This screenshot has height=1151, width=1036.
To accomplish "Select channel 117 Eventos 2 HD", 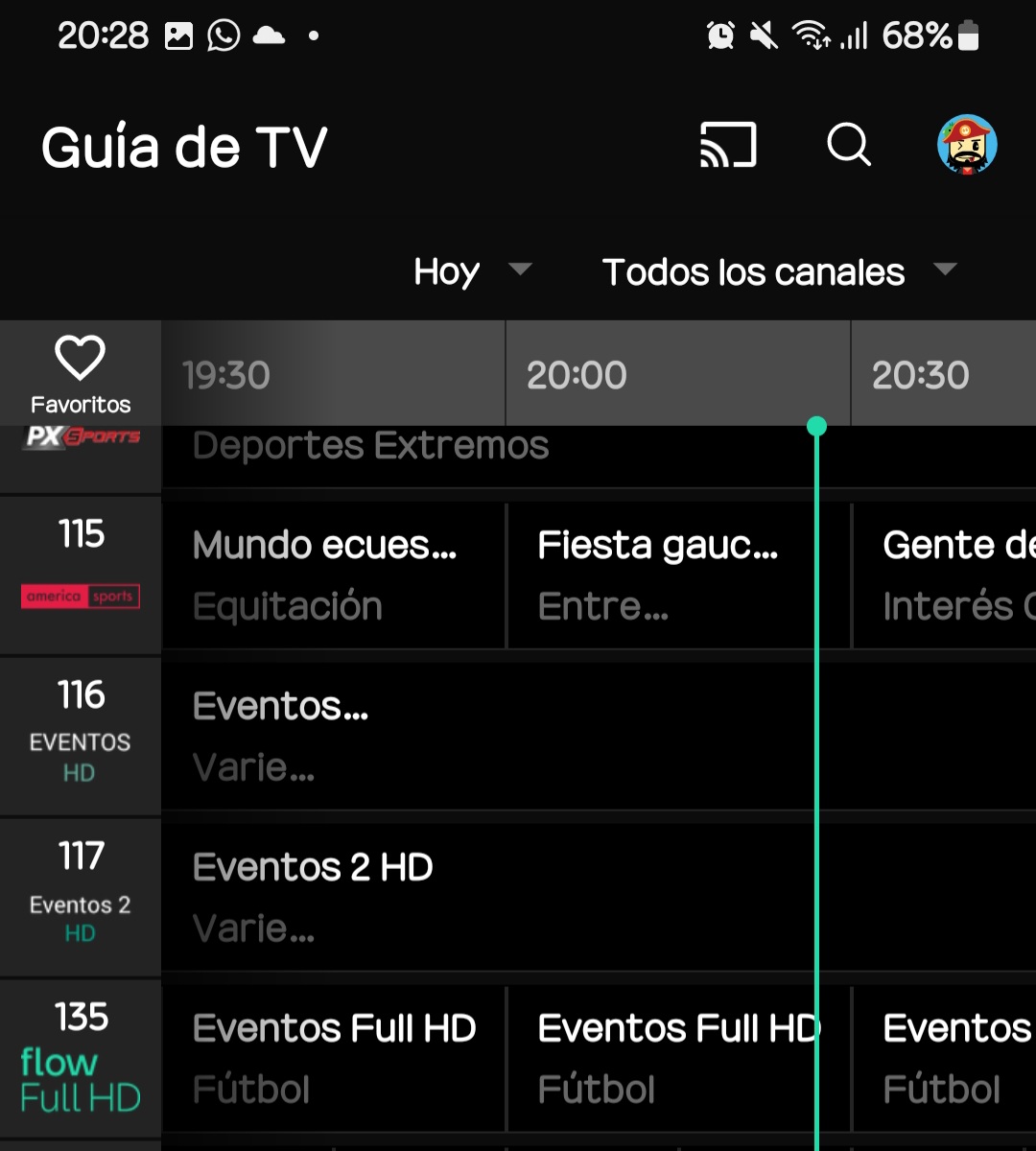I will [x=81, y=898].
